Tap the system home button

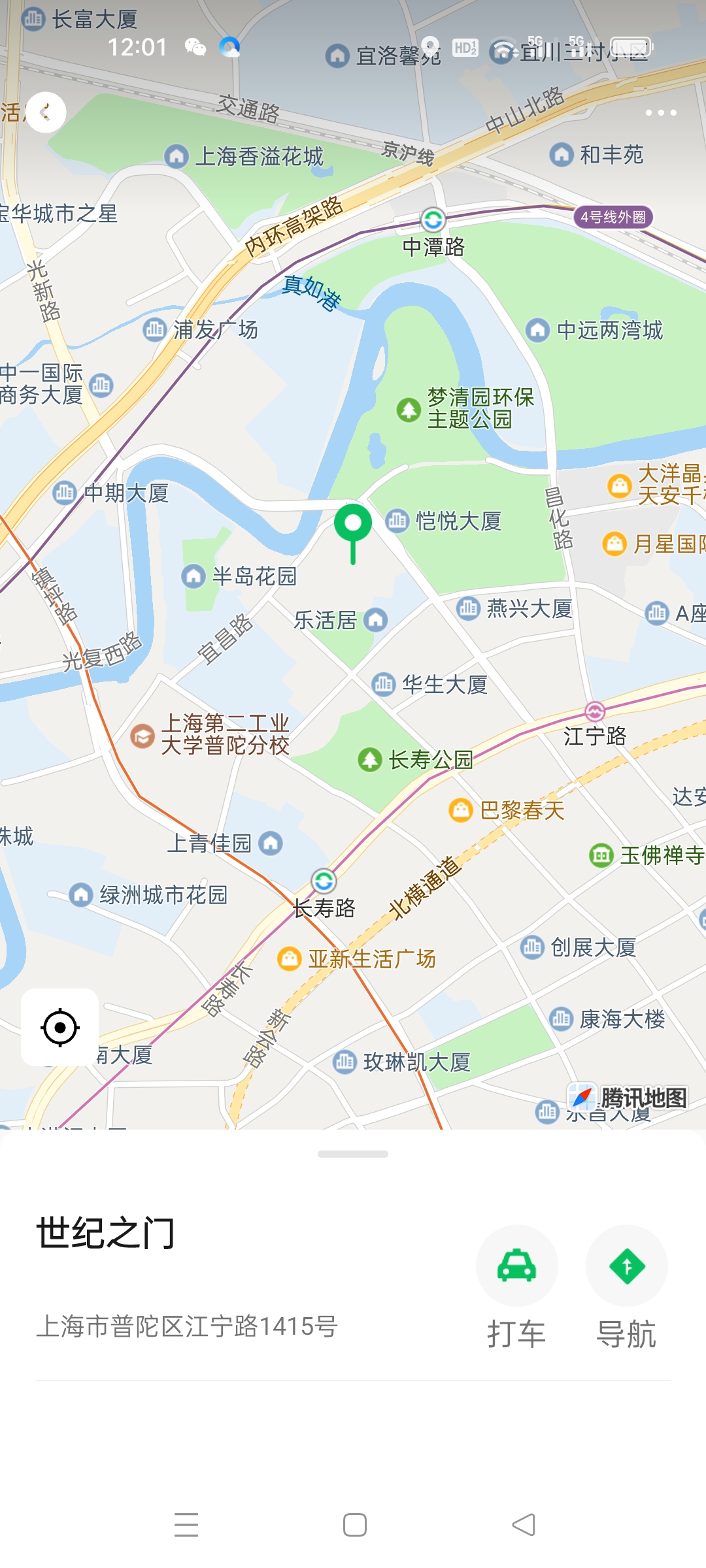[354, 1525]
